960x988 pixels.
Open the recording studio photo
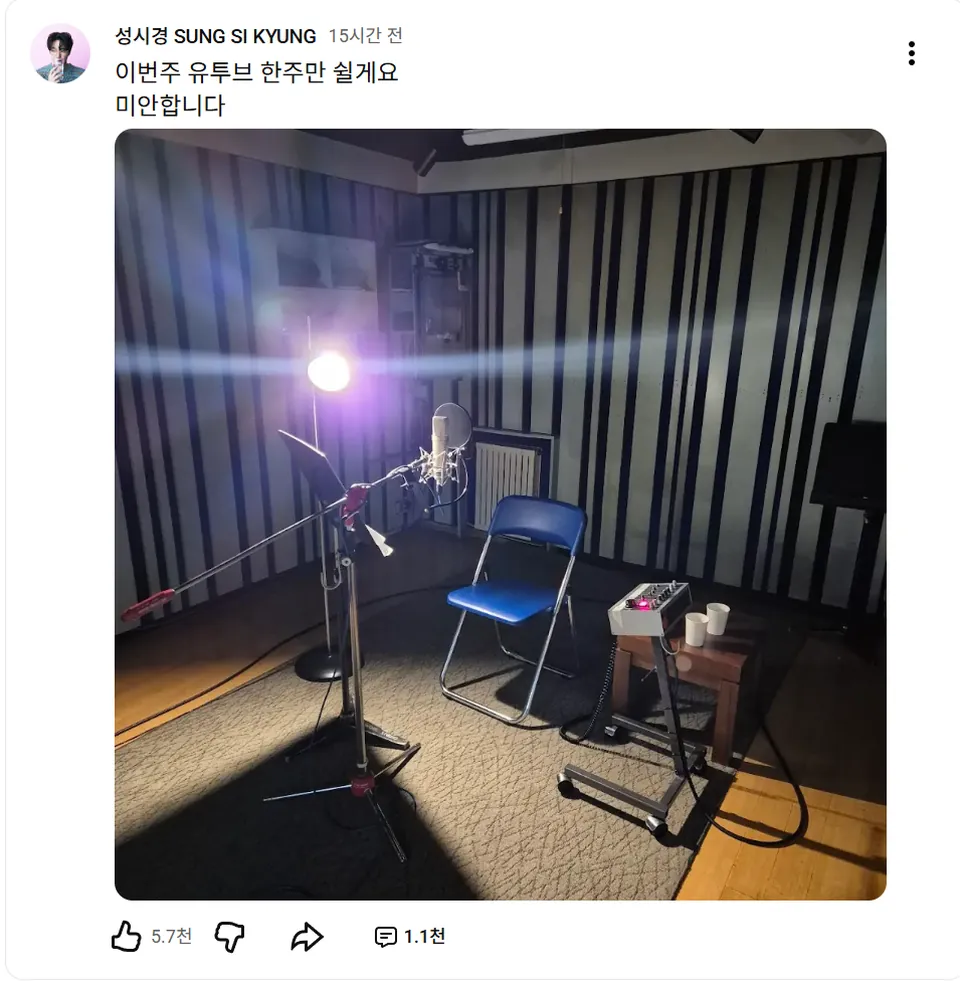coord(500,514)
